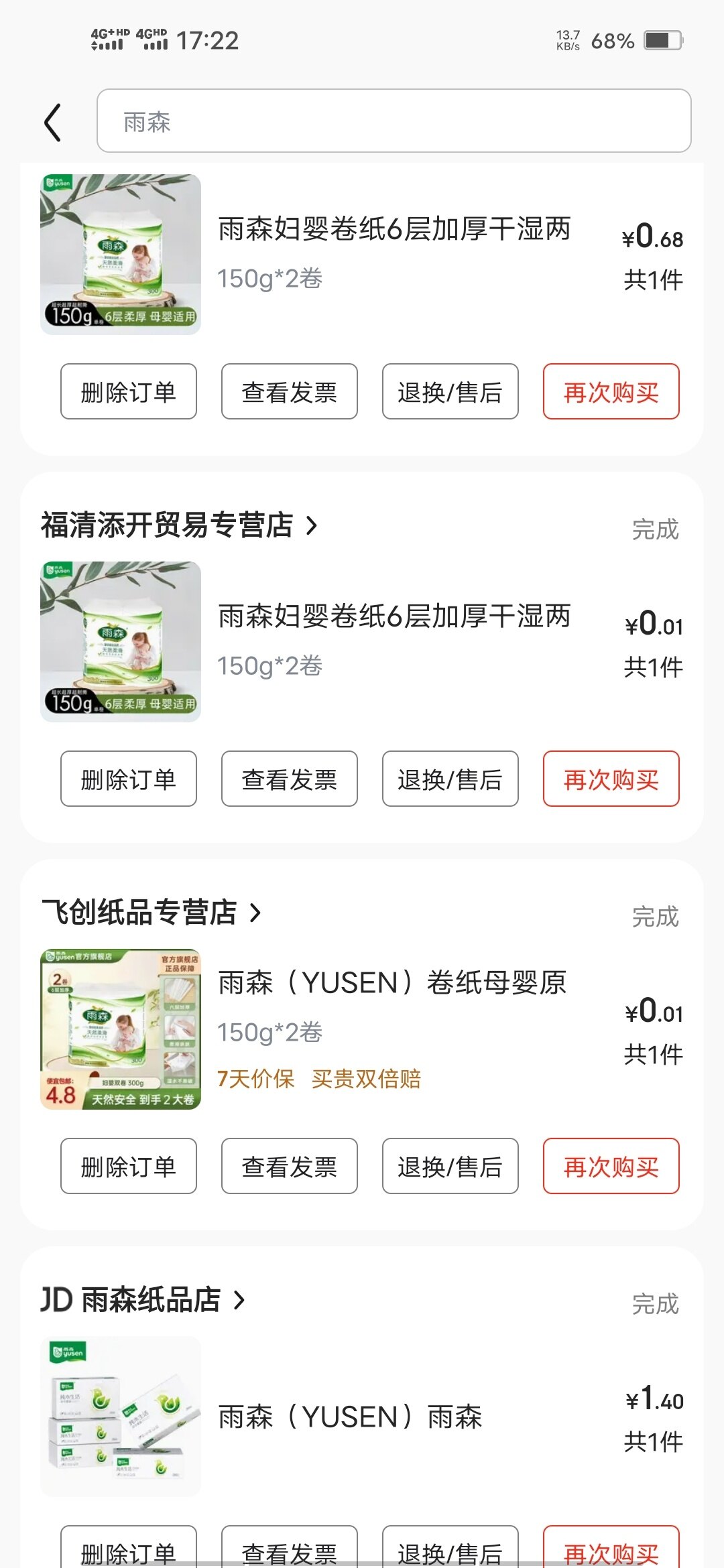The width and height of the screenshot is (724, 1568).
Task: Repurchase from 福清添开贸易专营店
Action: 611,779
